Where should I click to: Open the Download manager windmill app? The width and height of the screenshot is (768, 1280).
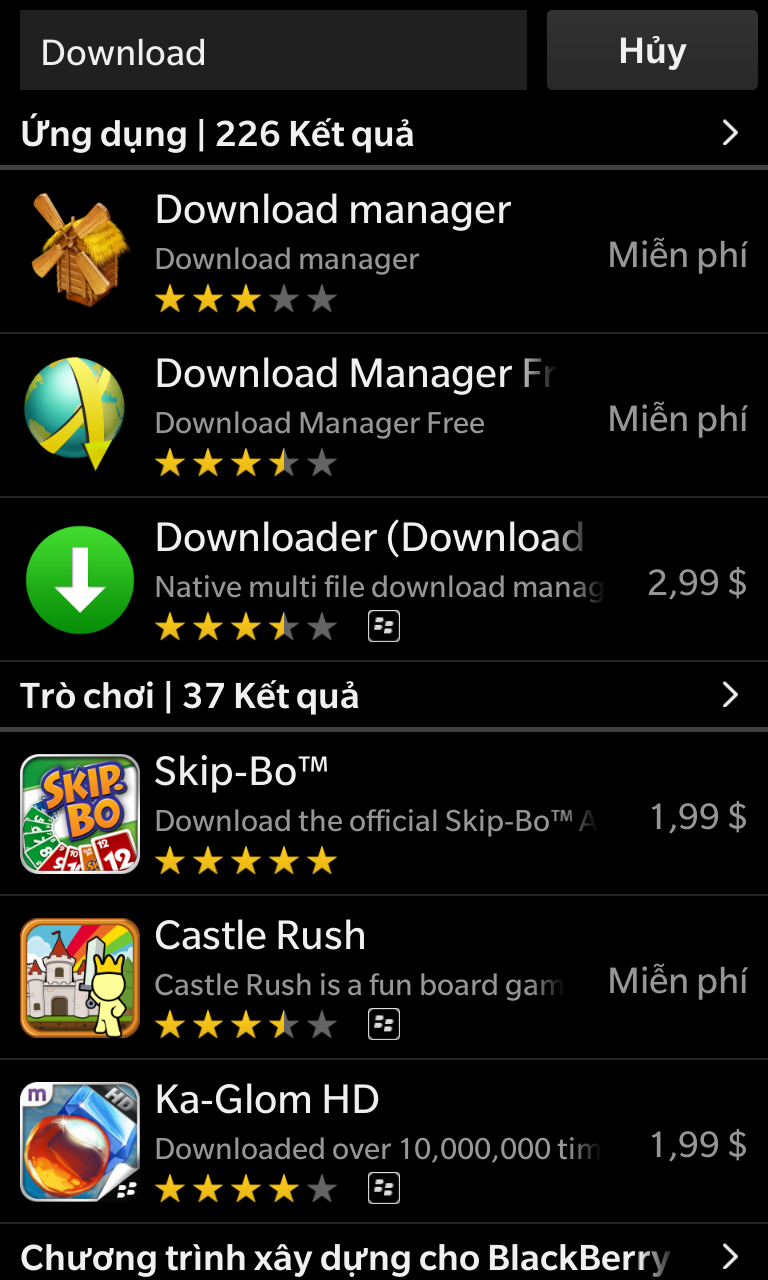[x=384, y=251]
